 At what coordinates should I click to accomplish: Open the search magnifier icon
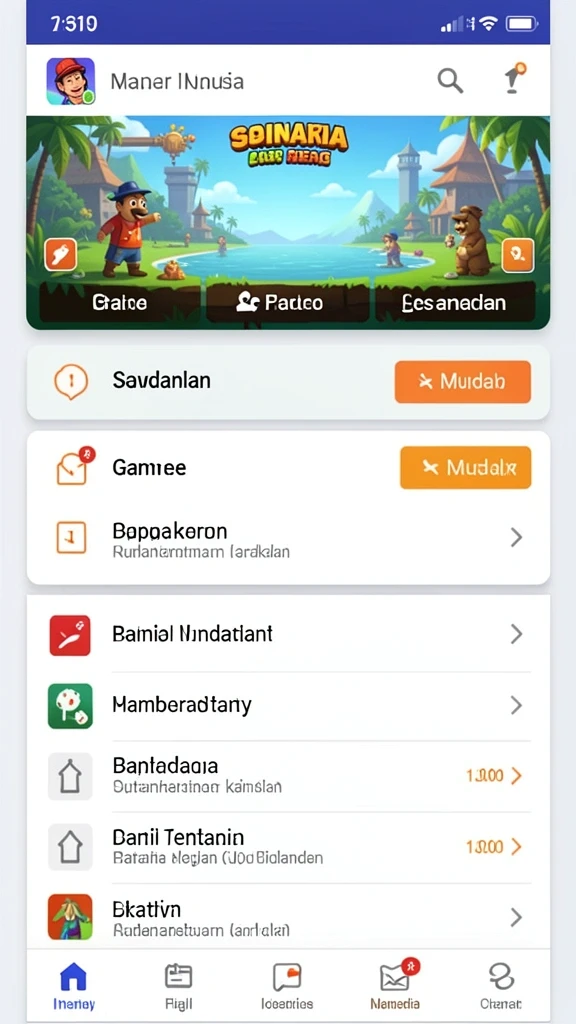point(450,81)
